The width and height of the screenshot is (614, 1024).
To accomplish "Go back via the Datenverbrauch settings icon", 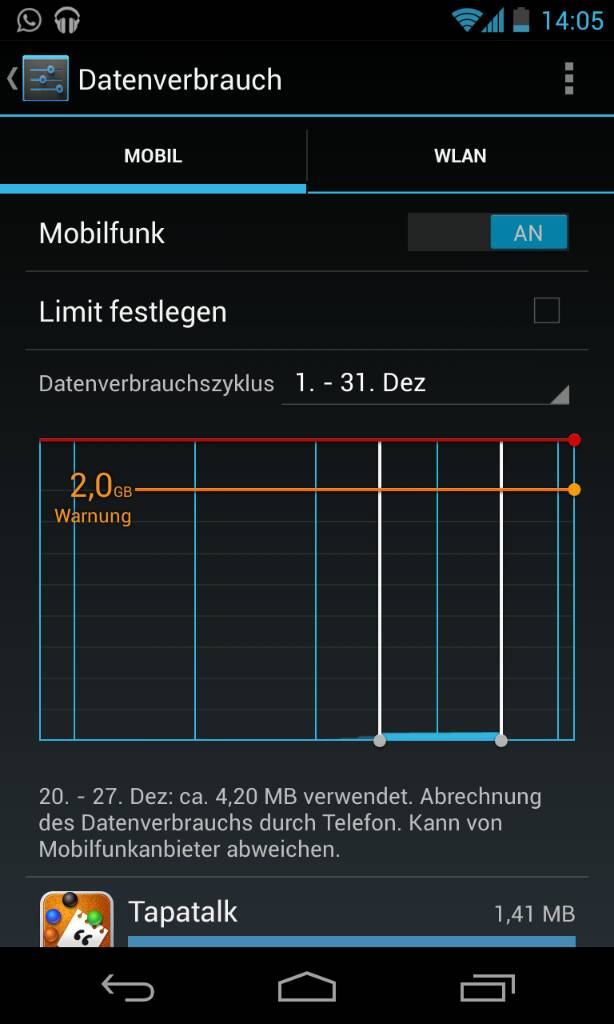I will [43, 79].
